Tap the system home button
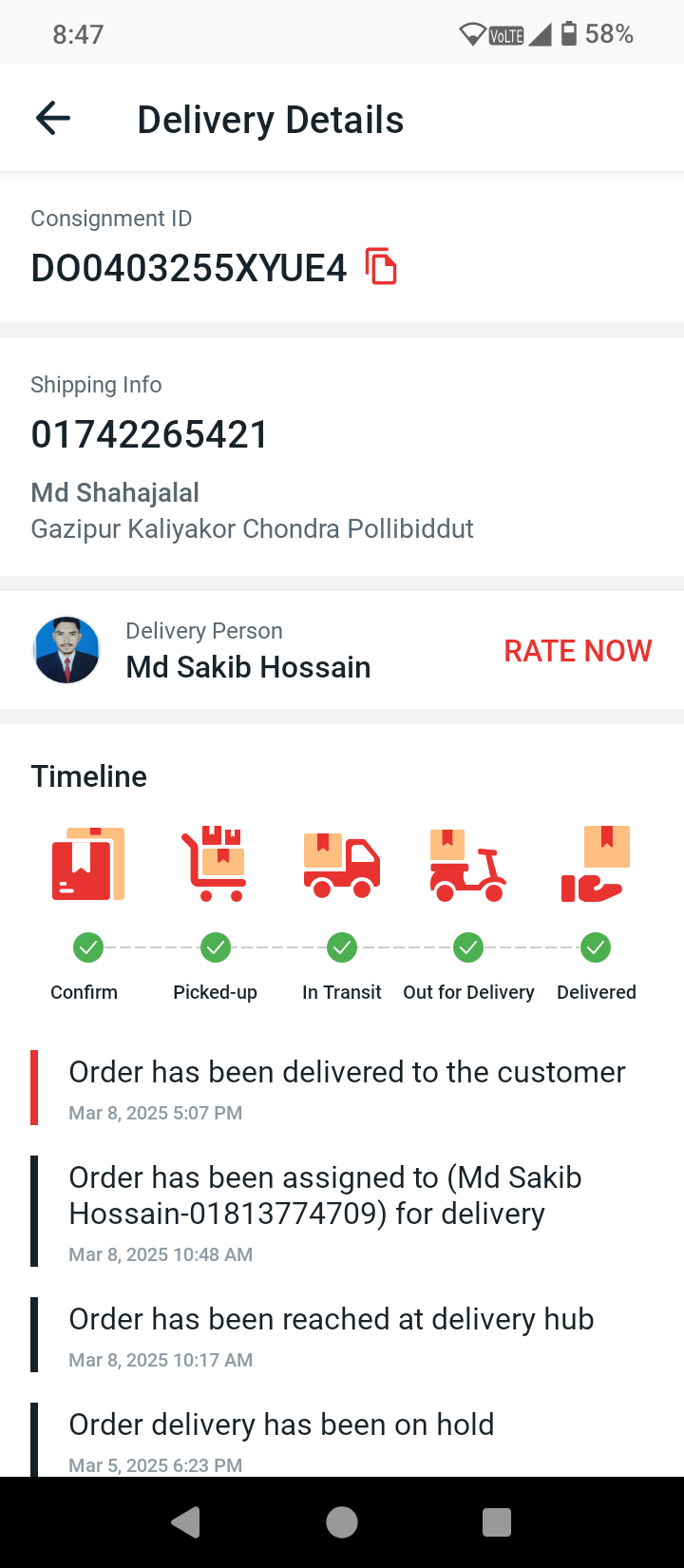This screenshot has height=1568, width=684. pyautogui.click(x=342, y=1521)
